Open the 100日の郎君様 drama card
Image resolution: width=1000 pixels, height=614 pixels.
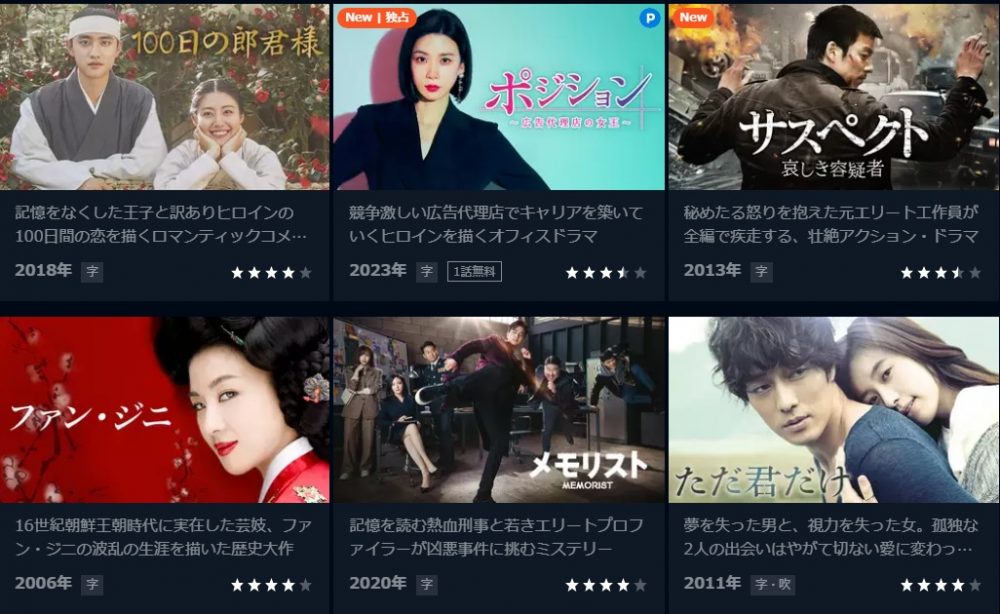point(165,97)
